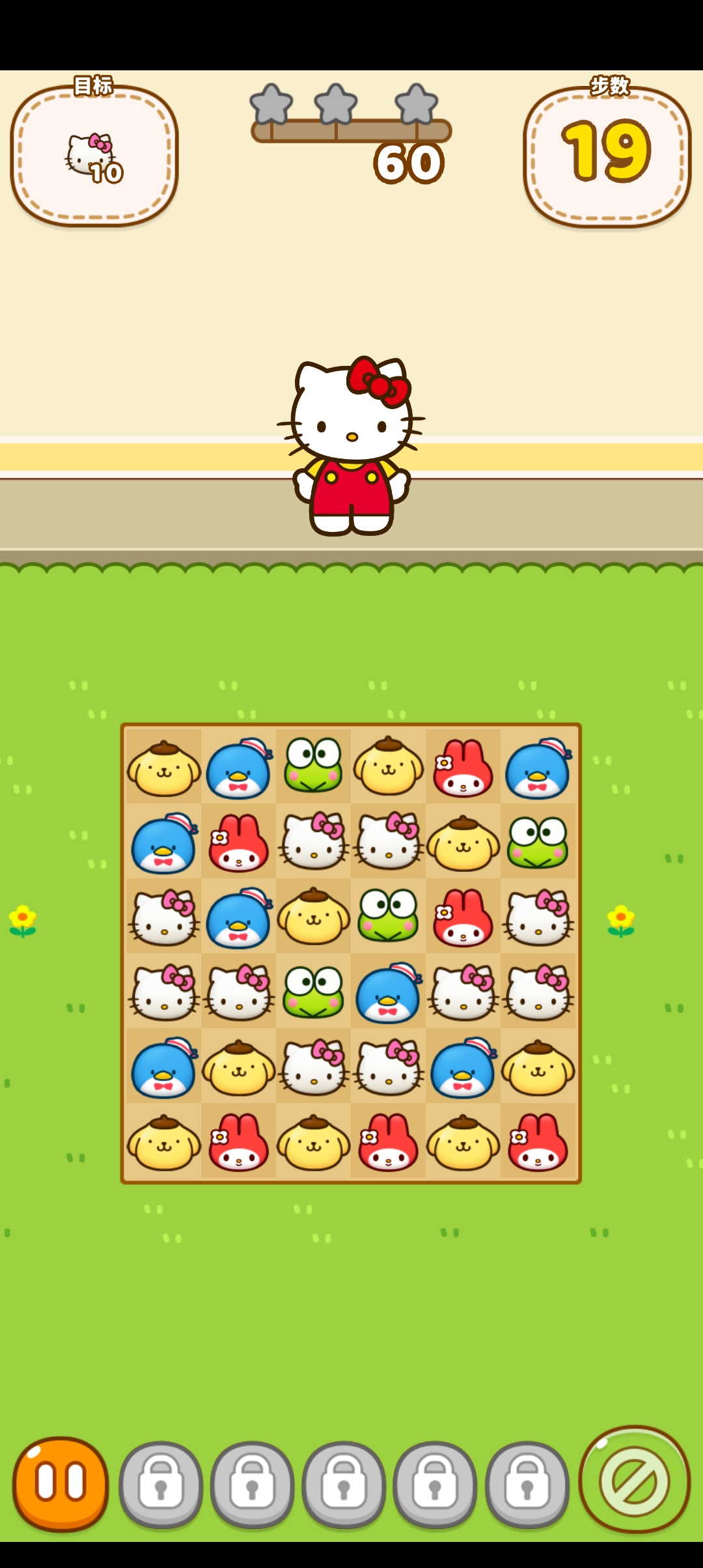Pause the game with the orange button
Image resolution: width=703 pixels, height=1568 pixels.
(x=61, y=1483)
